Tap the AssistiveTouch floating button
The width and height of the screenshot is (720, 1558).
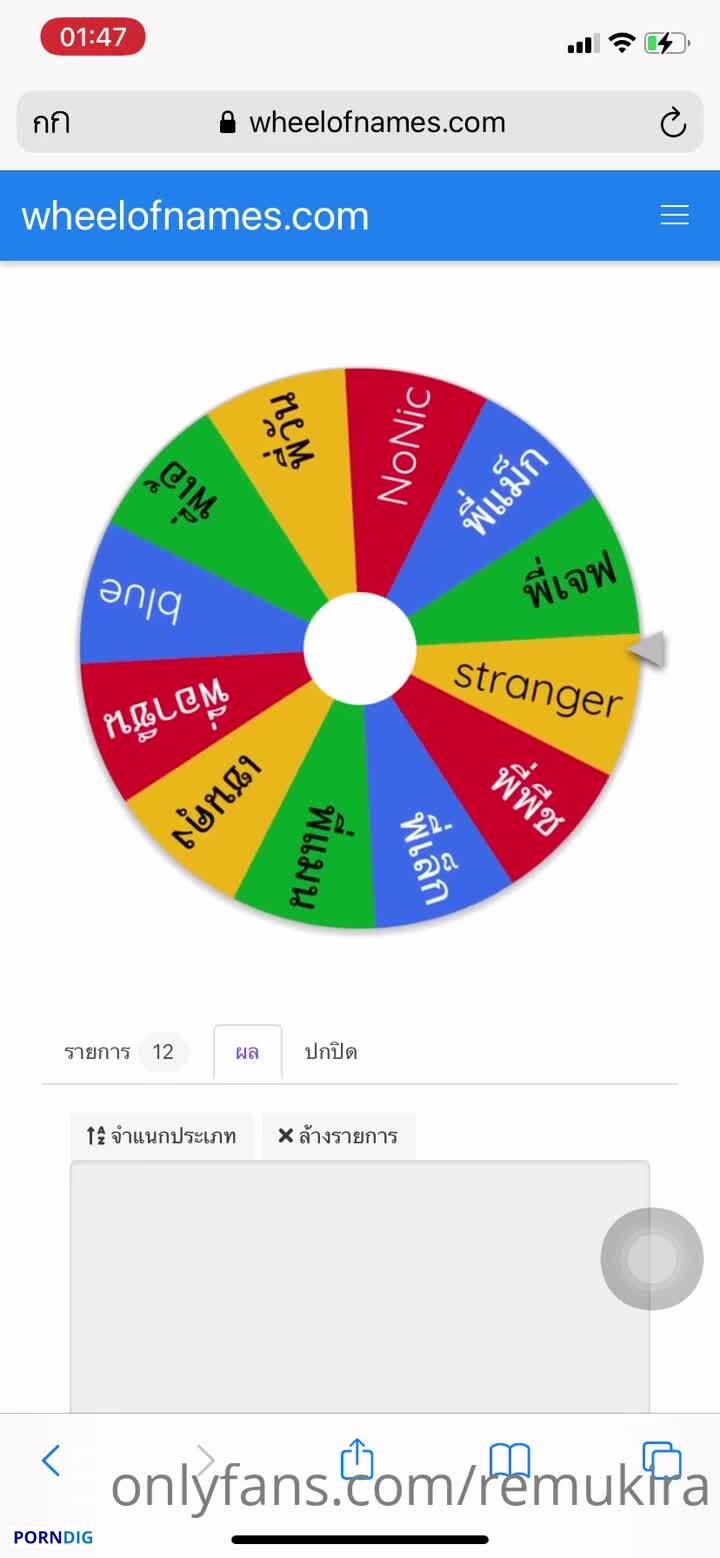tap(652, 1258)
